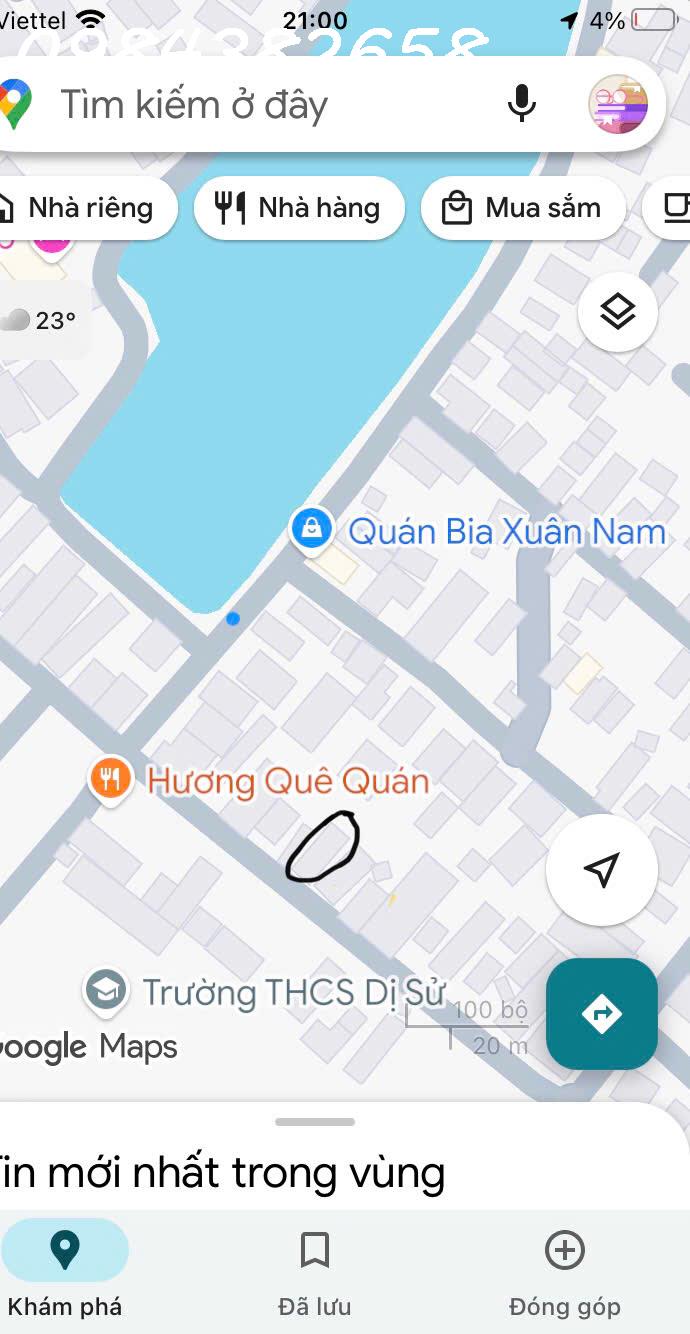The image size is (690, 1334).
Task: Open the account profile avatar
Action: (617, 104)
